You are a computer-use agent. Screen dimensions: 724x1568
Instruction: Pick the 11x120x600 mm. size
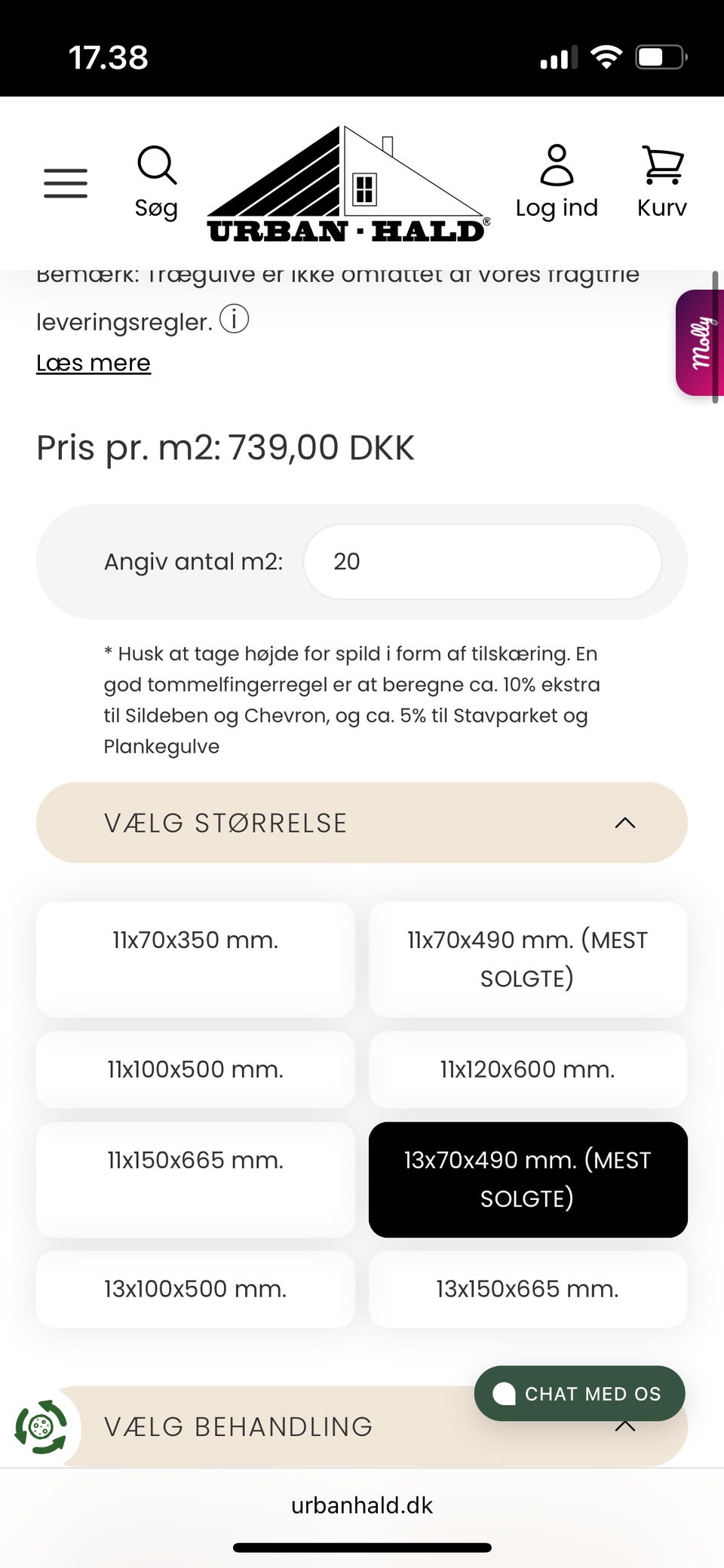(x=528, y=1069)
